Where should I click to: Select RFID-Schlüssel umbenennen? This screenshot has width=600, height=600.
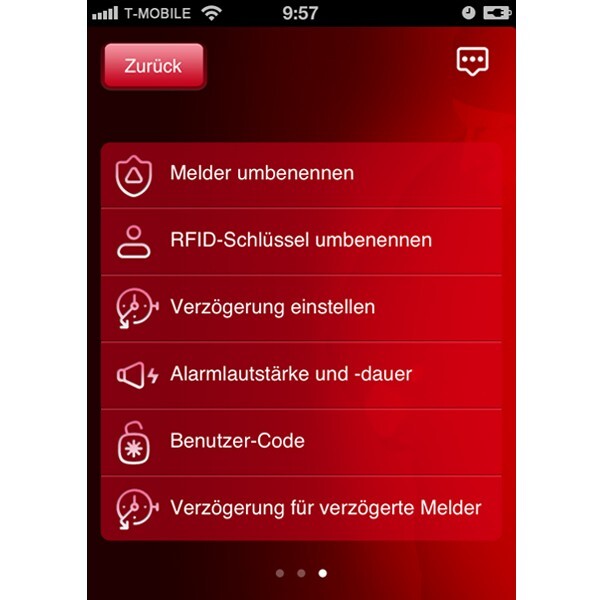pyautogui.click(x=300, y=241)
